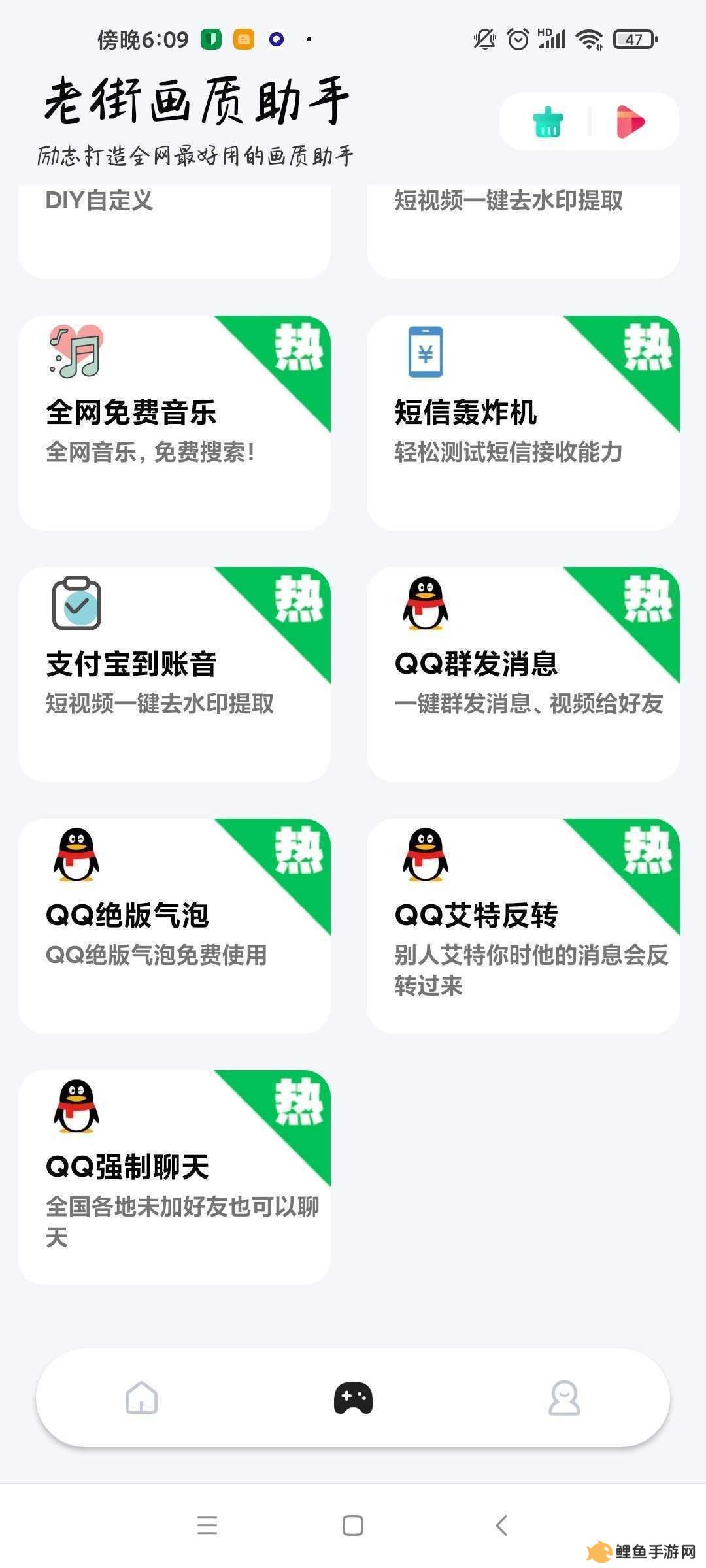
Task: Open the 支付宝到账音 card
Action: point(174,674)
